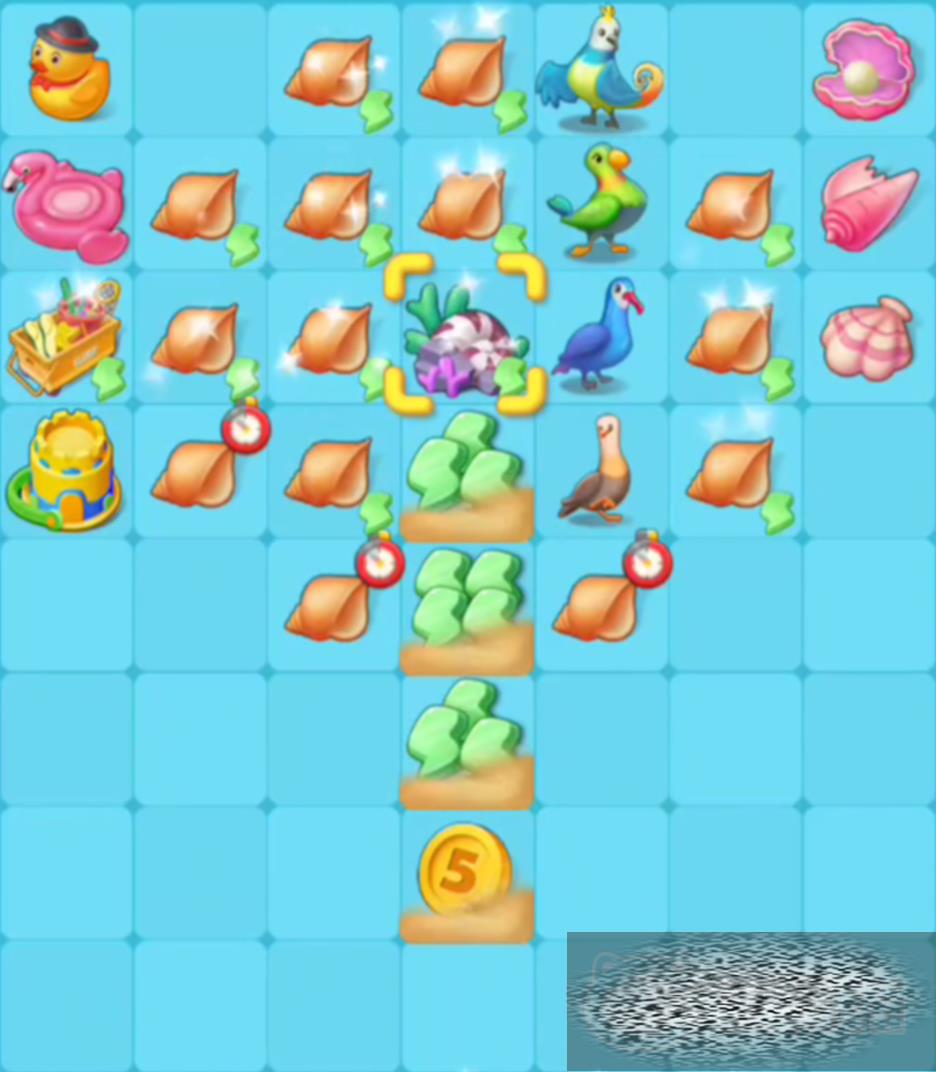Image resolution: width=936 pixels, height=1072 pixels.
Task: Tap the brown seagull item
Action: pyautogui.click(x=597, y=470)
